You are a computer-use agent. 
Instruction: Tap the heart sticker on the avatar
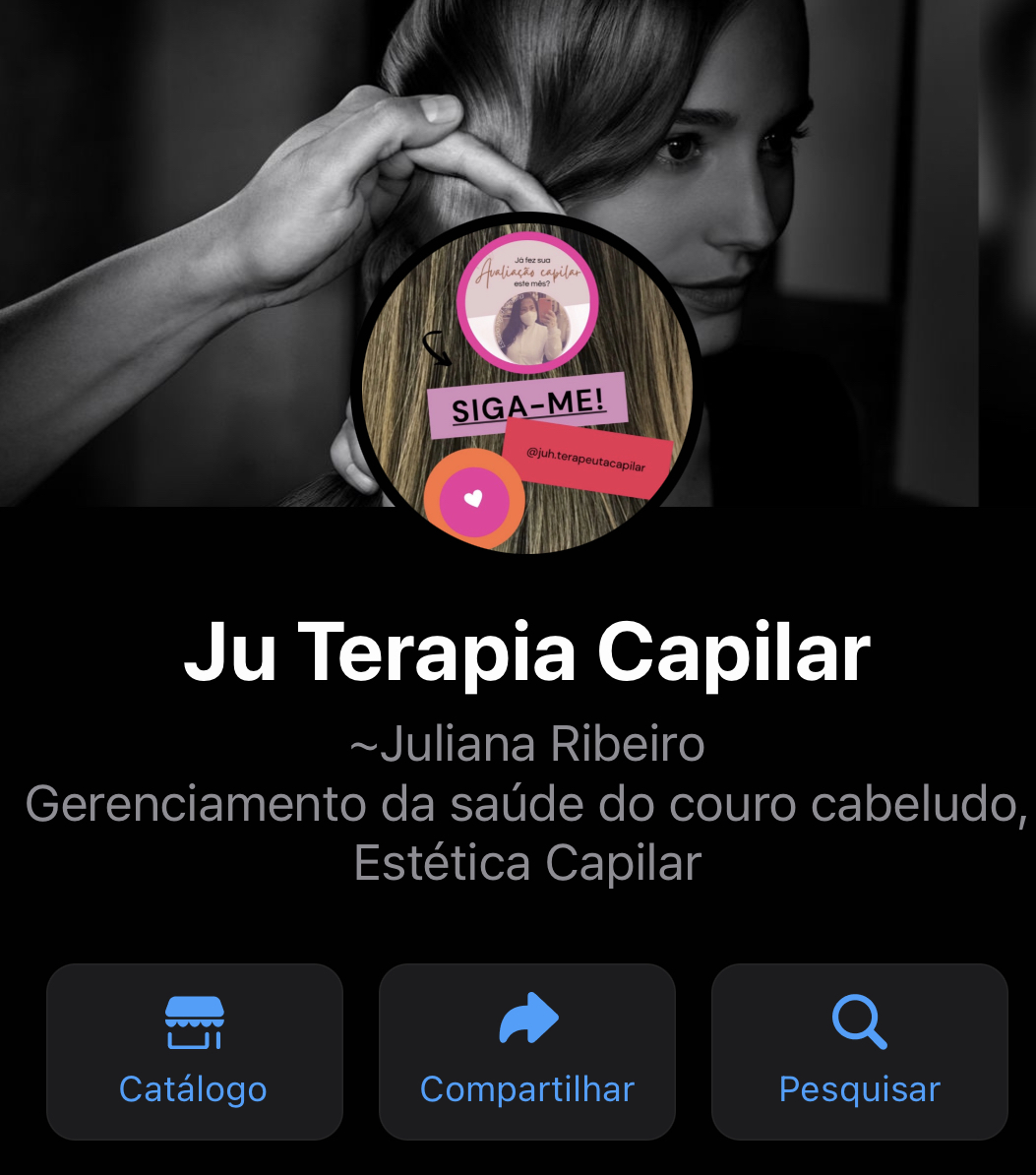[474, 500]
